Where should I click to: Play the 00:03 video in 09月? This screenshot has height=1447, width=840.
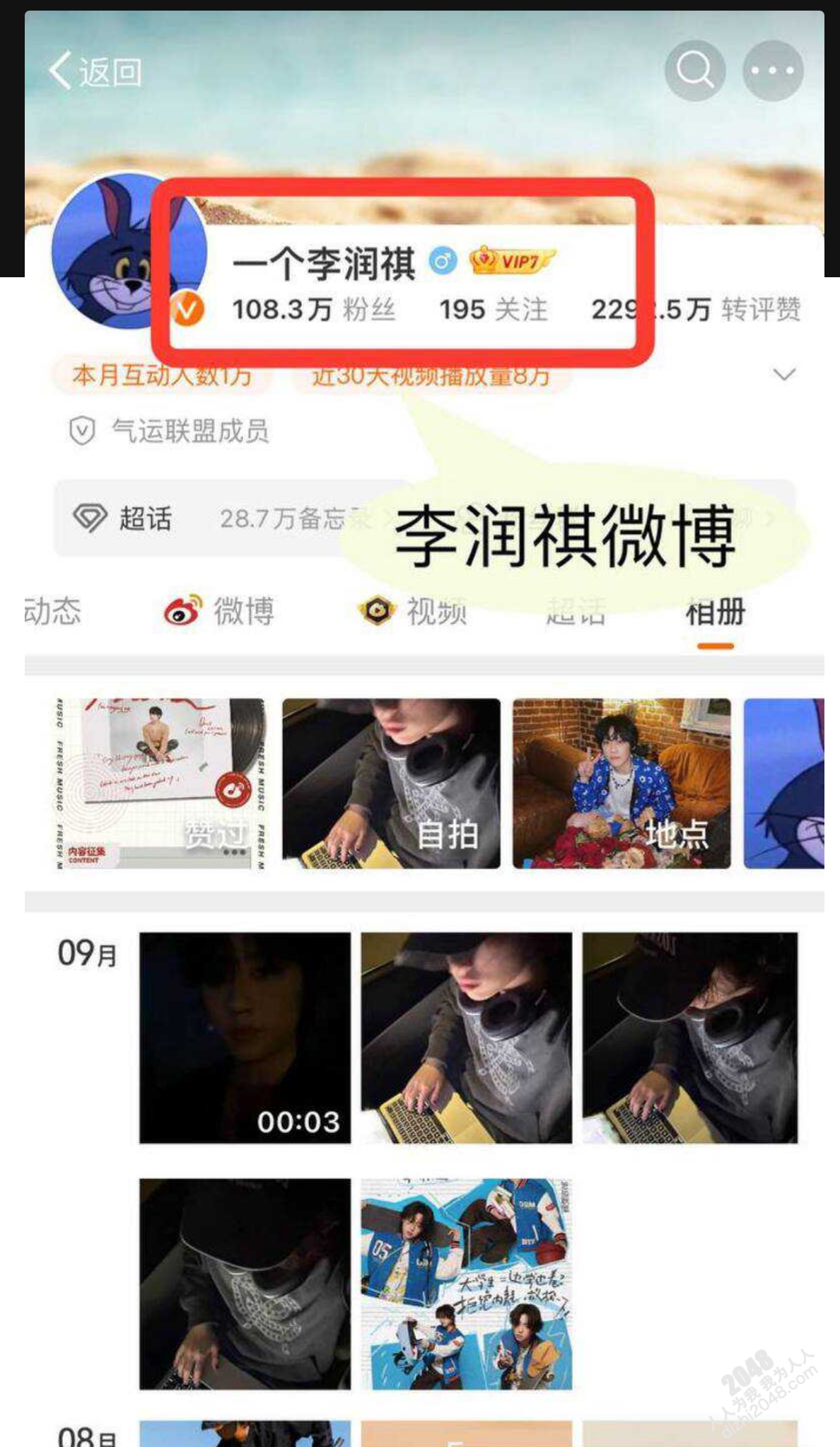245,1038
